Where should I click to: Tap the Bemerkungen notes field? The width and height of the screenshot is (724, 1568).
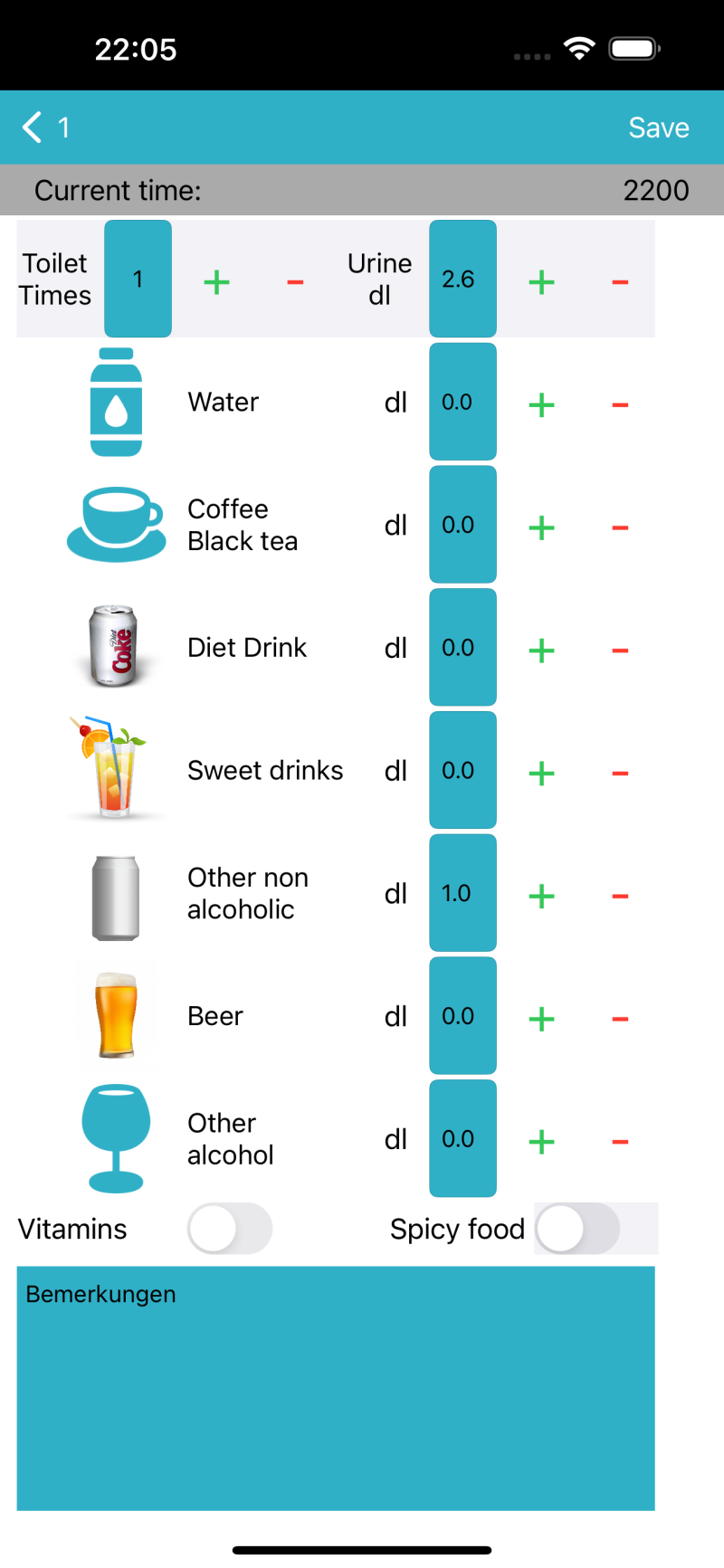coord(336,1388)
